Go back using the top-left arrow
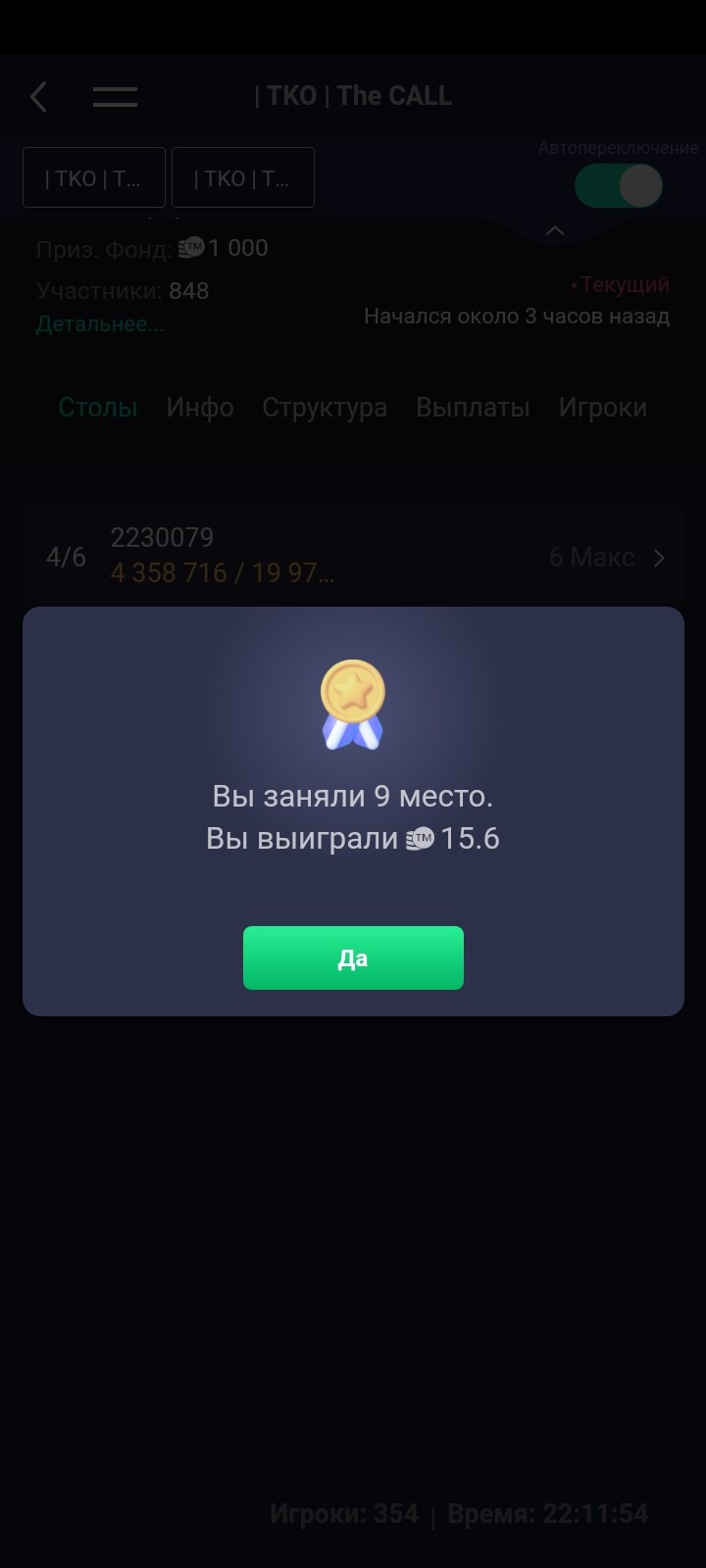Image resolution: width=706 pixels, height=1568 pixels. point(38,97)
